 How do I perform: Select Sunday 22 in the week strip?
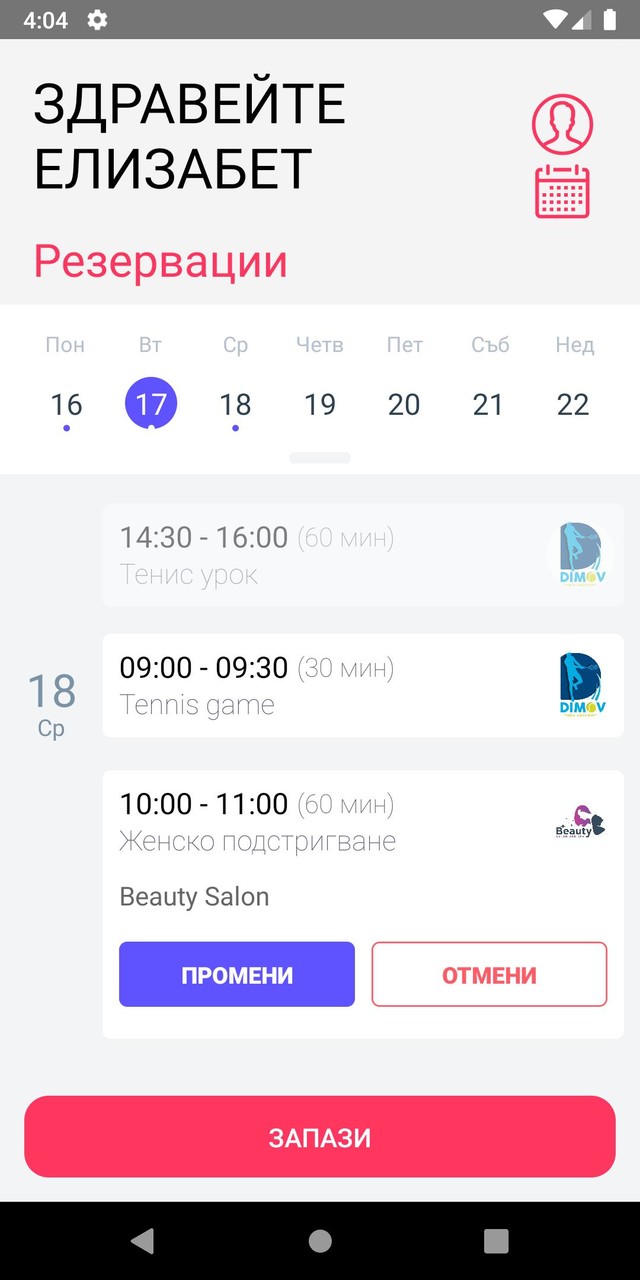[x=573, y=404]
